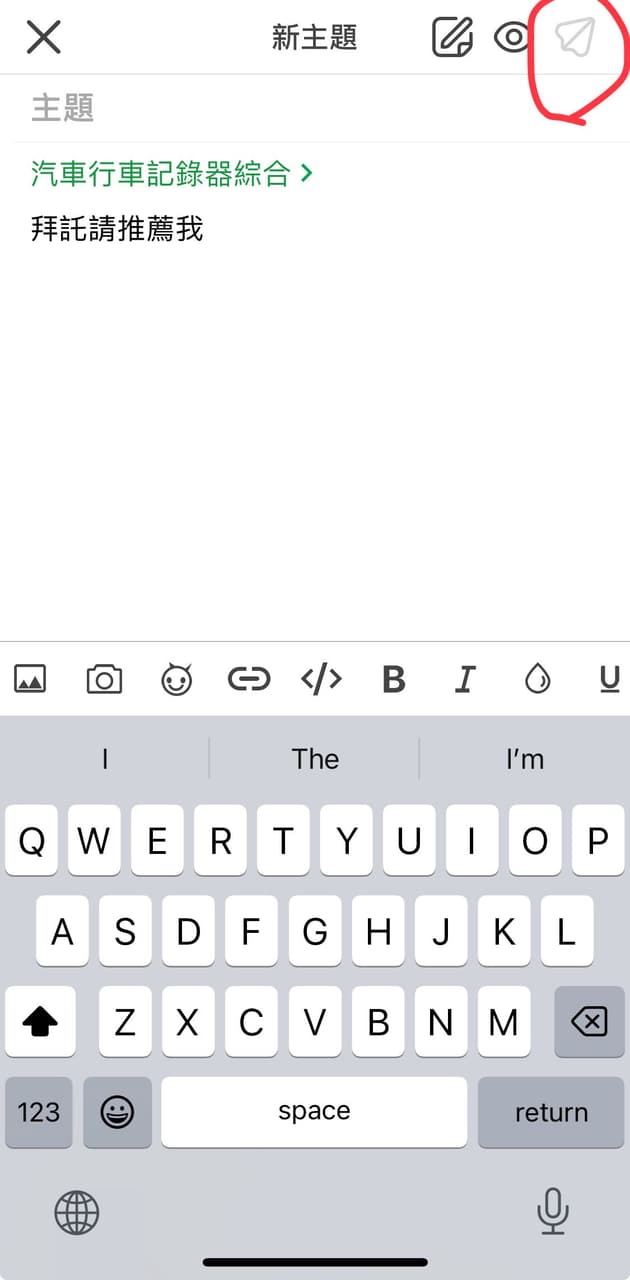Hit the backspace key on keyboard
Screen dimensions: 630x1280
pyautogui.click(x=589, y=1022)
